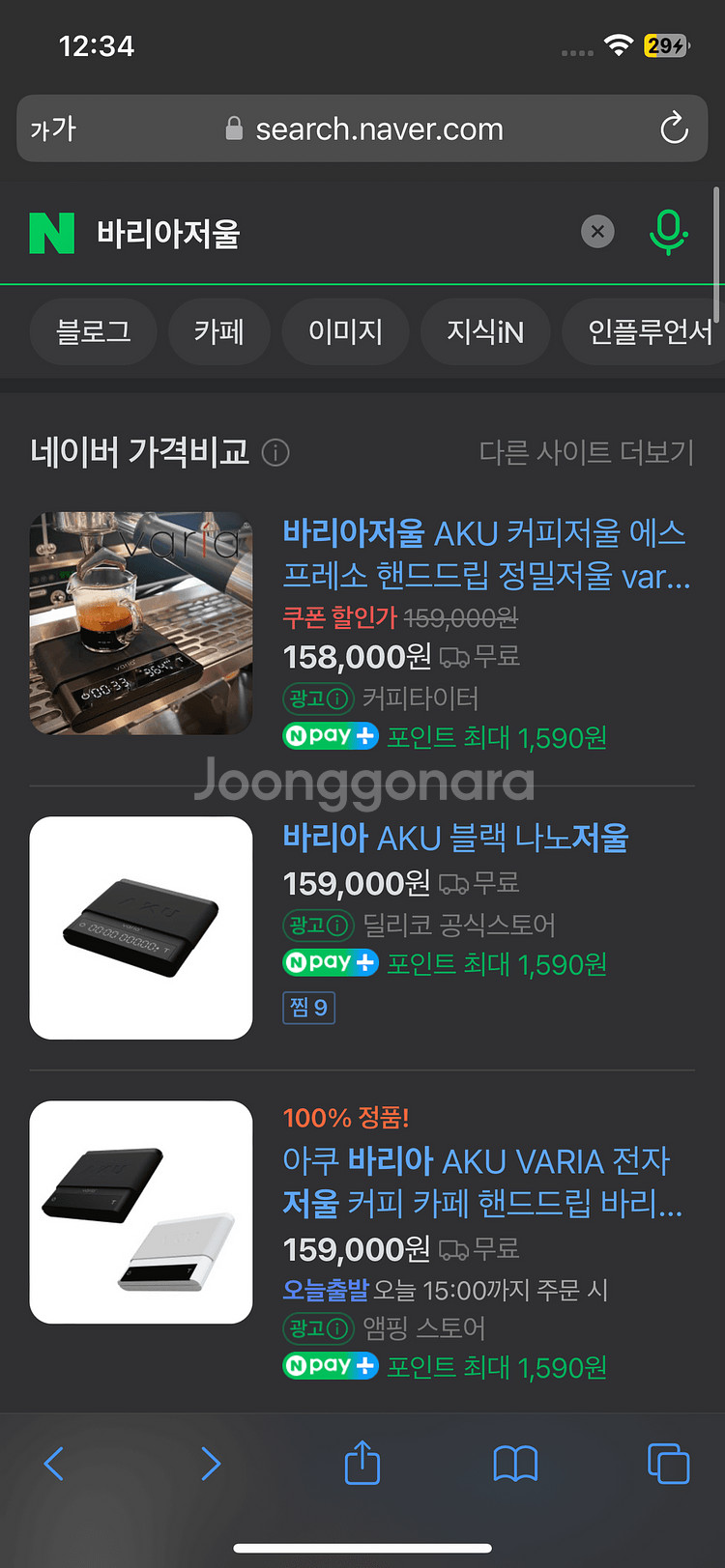The height and width of the screenshot is (1568, 725).
Task: Tap the info icon next to 네이버 가격비교
Action: tap(275, 453)
